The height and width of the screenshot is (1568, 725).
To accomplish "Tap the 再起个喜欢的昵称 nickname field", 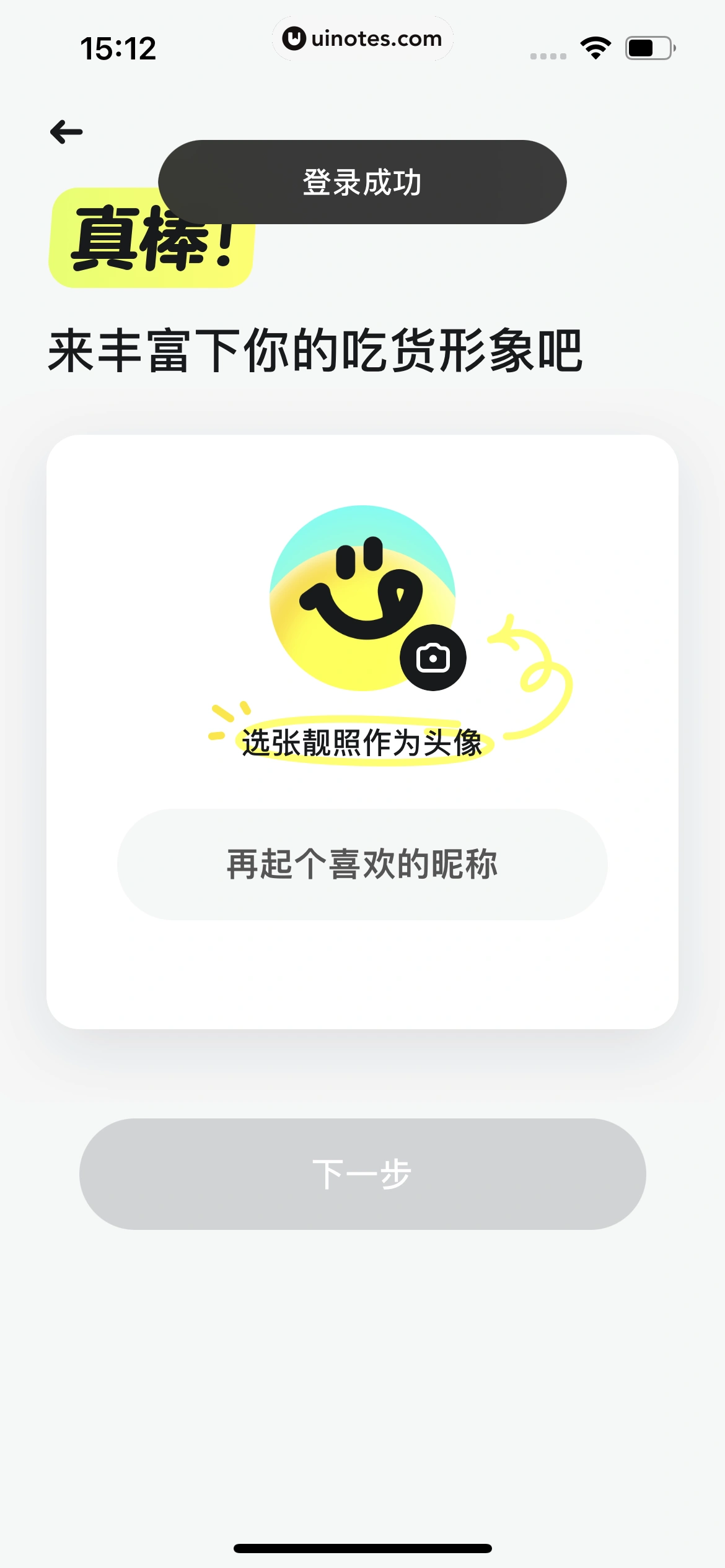I will [362, 866].
